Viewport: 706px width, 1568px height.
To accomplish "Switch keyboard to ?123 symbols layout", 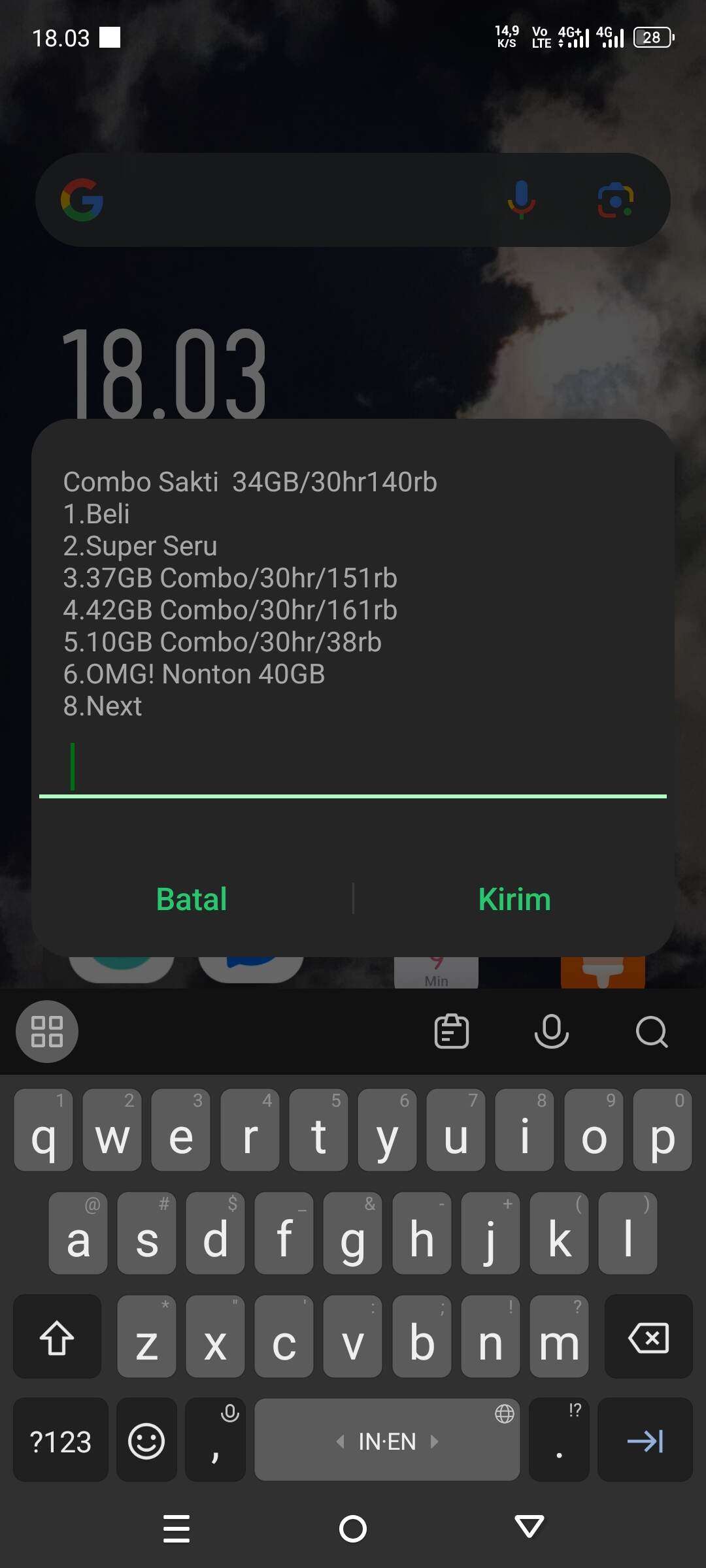I will tap(61, 1441).
